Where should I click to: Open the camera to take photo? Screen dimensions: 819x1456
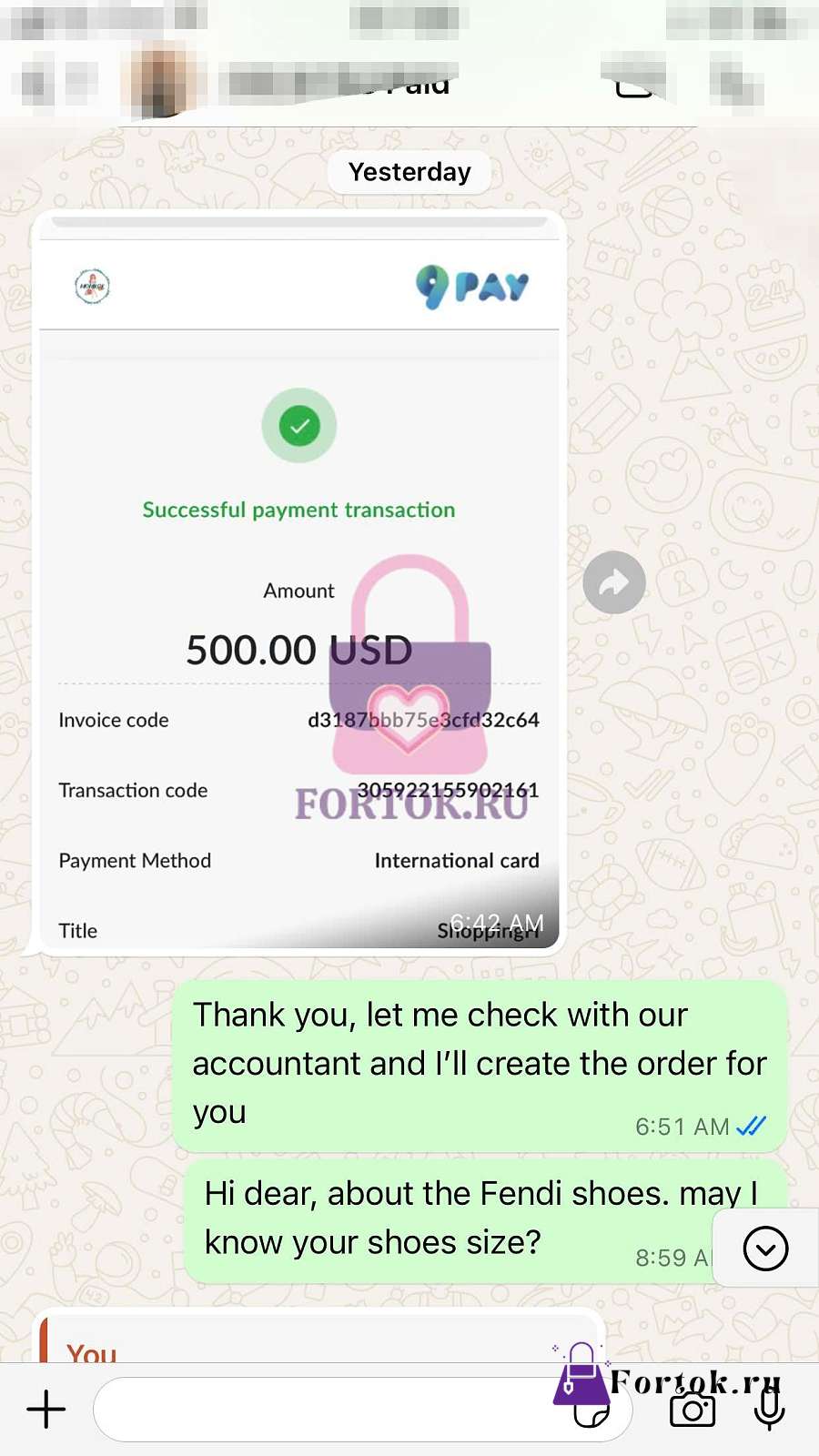point(693,1410)
